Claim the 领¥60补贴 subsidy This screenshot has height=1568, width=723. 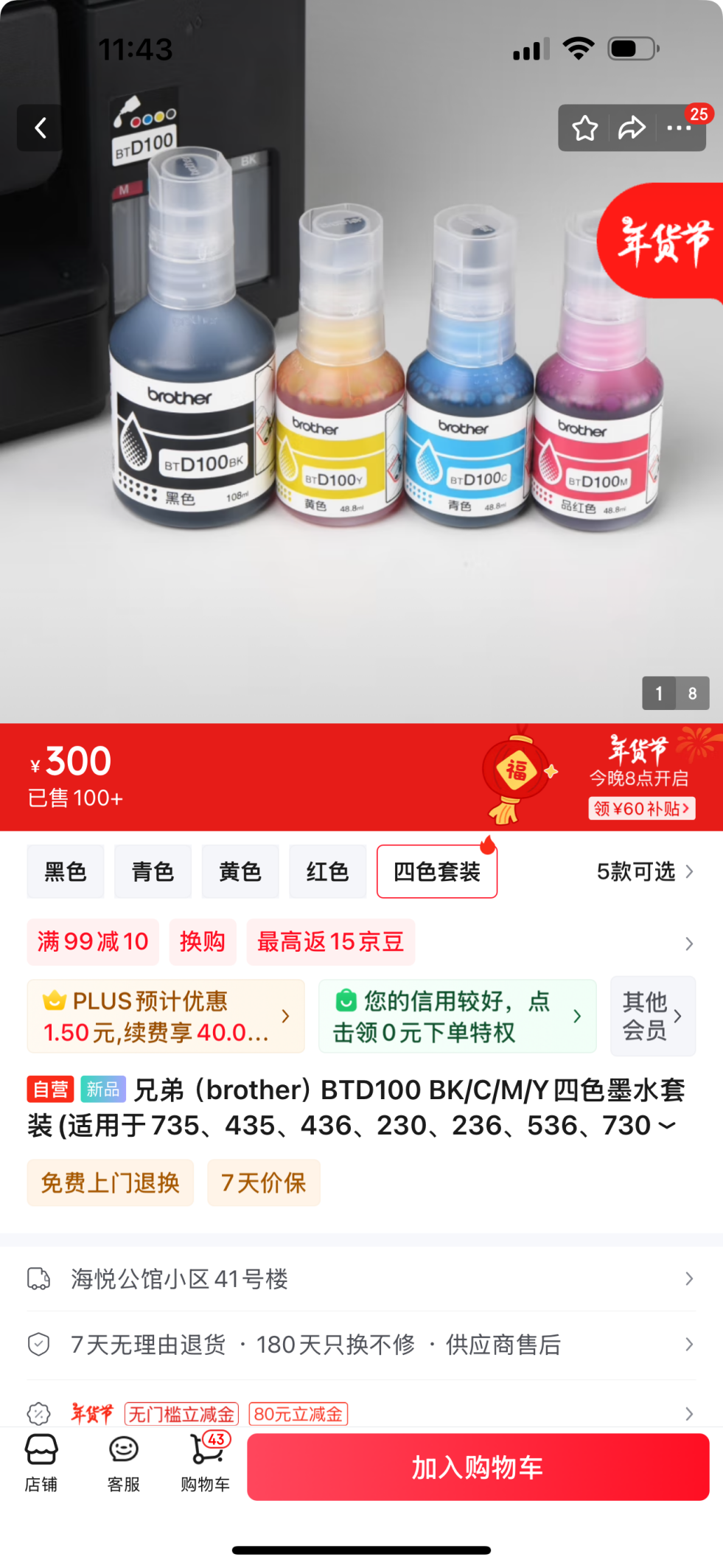pyautogui.click(x=641, y=809)
